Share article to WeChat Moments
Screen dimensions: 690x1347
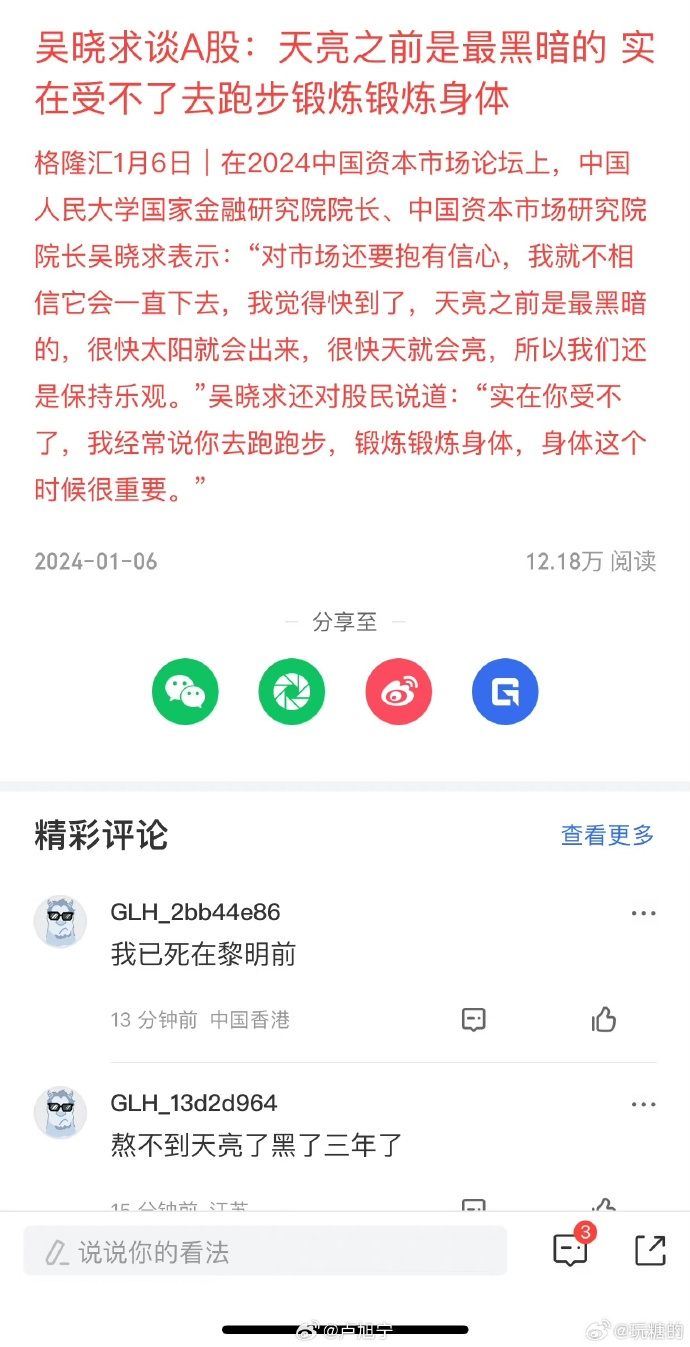(x=292, y=692)
